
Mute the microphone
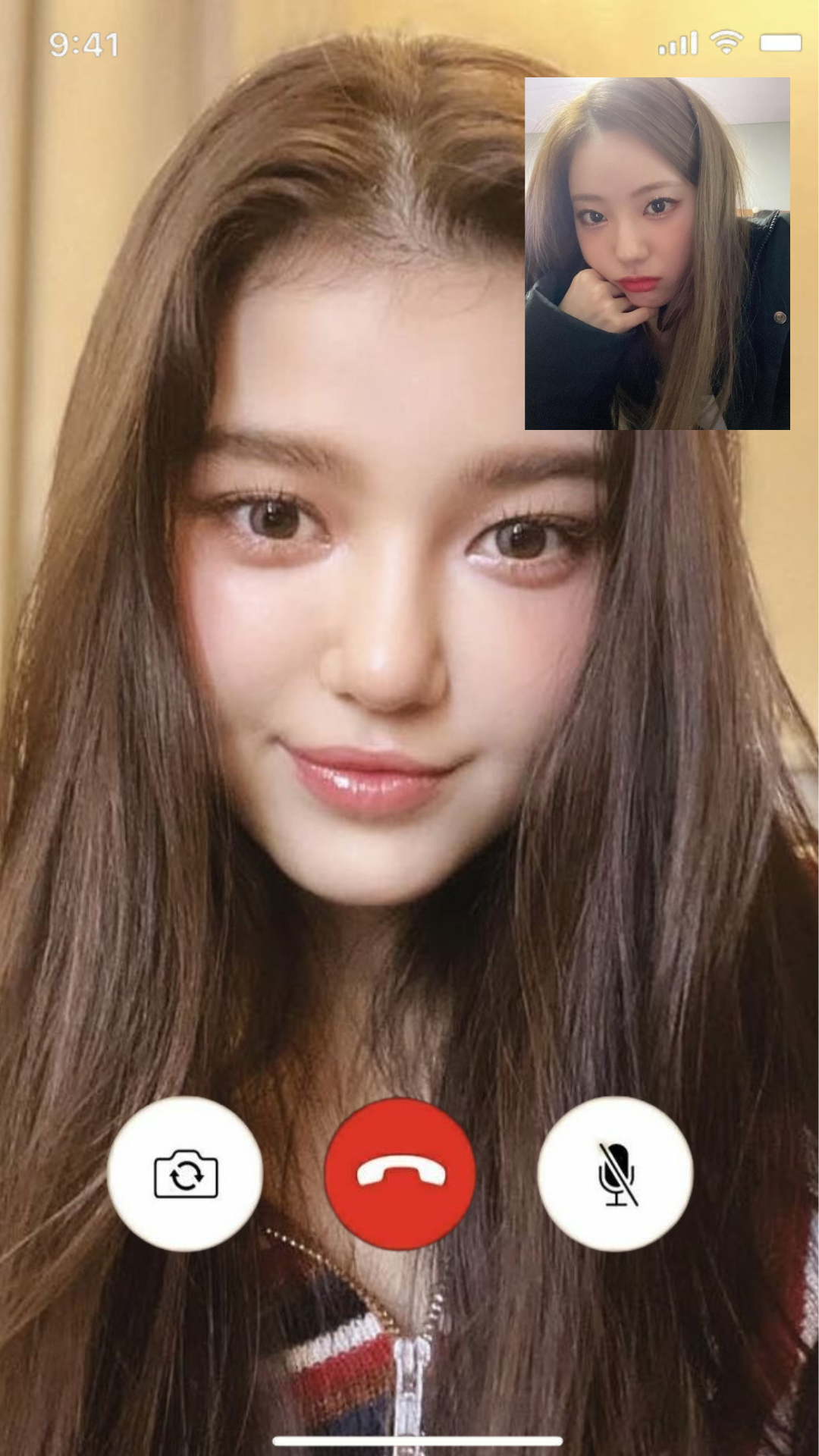tap(616, 1174)
